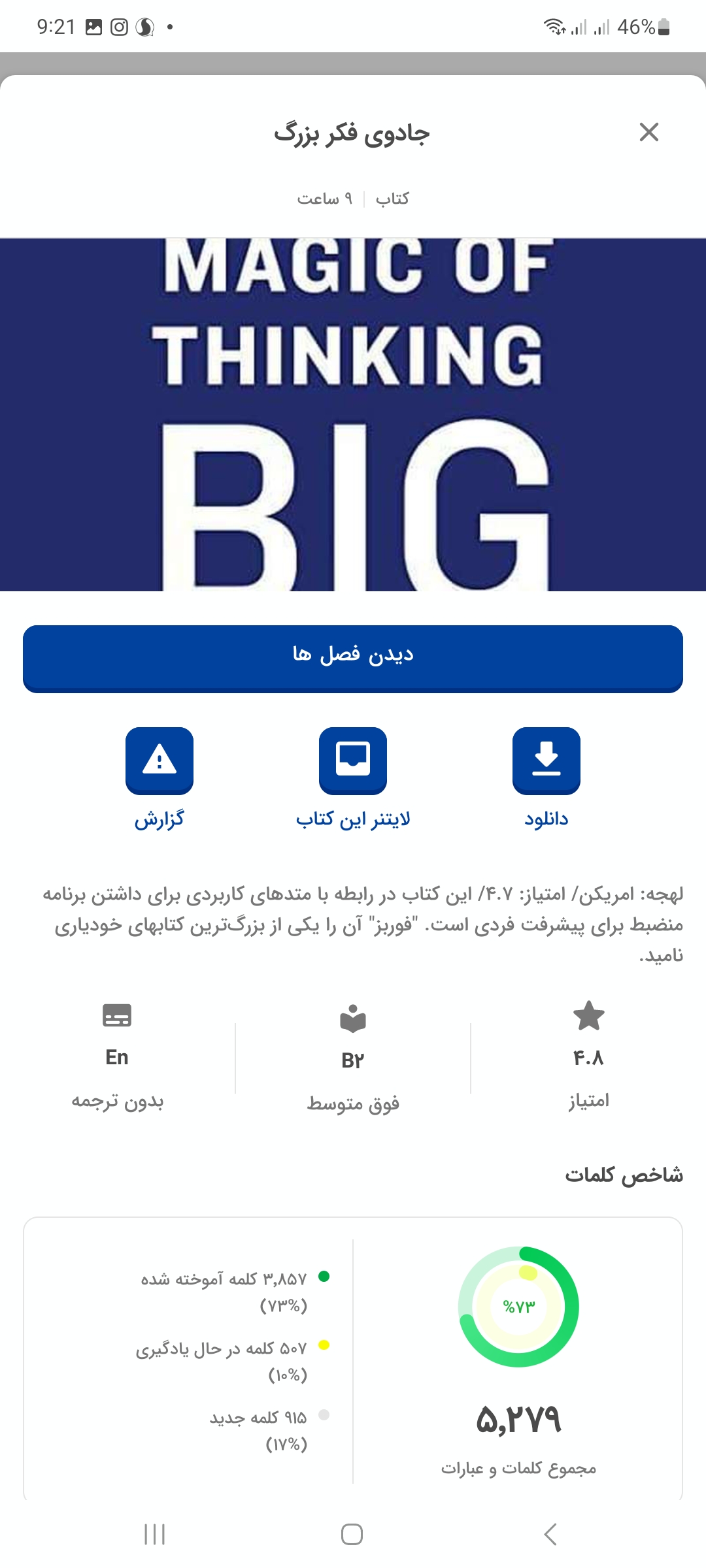Tap the 'دیدن فصل ها' button

[353, 659]
